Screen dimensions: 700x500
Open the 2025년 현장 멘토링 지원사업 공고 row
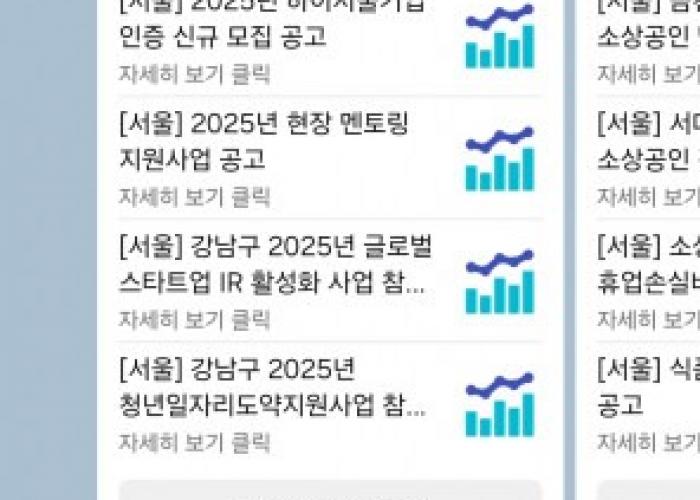[x=265, y=141]
